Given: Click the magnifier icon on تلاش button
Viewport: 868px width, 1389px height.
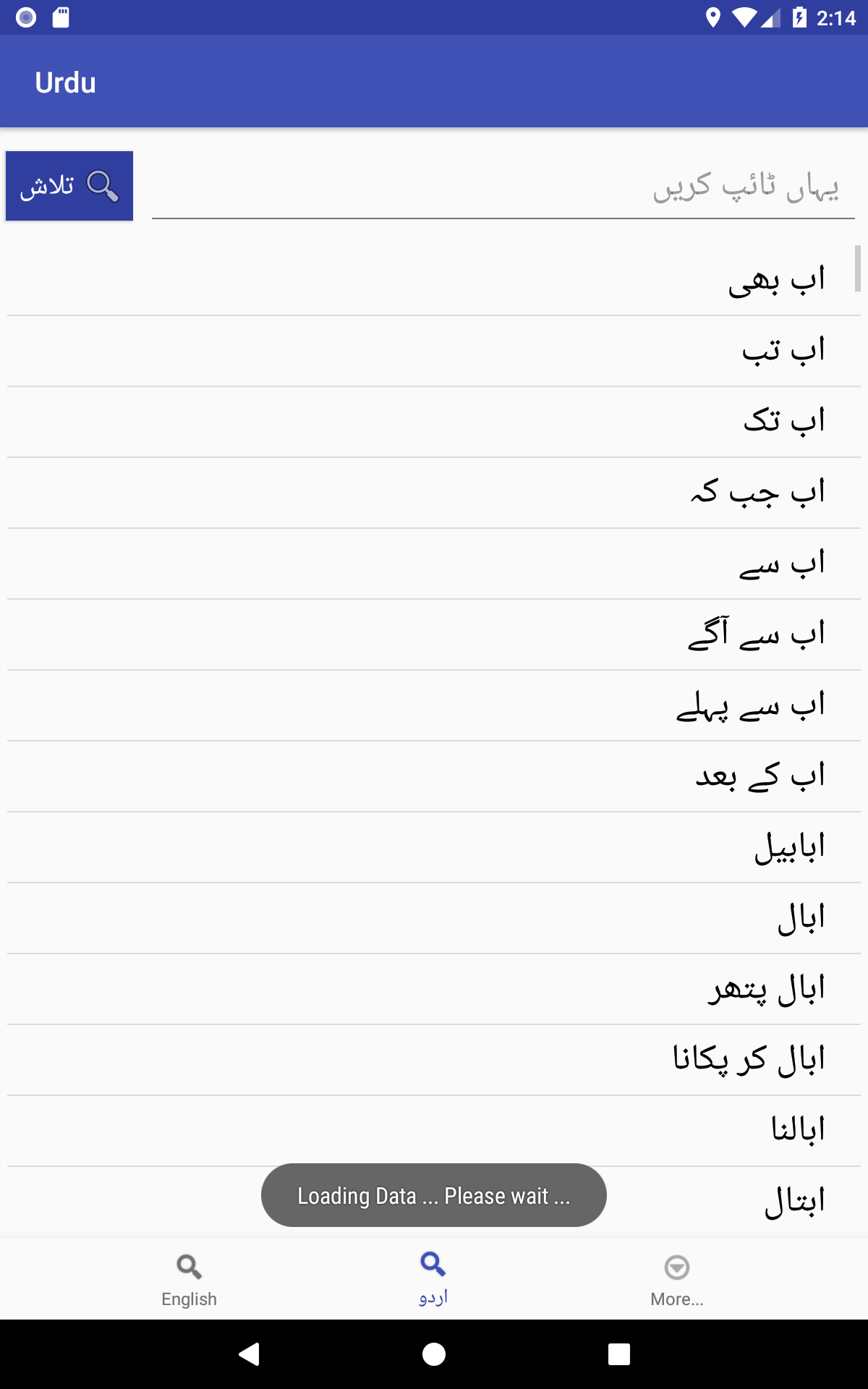Looking at the screenshot, I should pyautogui.click(x=102, y=186).
